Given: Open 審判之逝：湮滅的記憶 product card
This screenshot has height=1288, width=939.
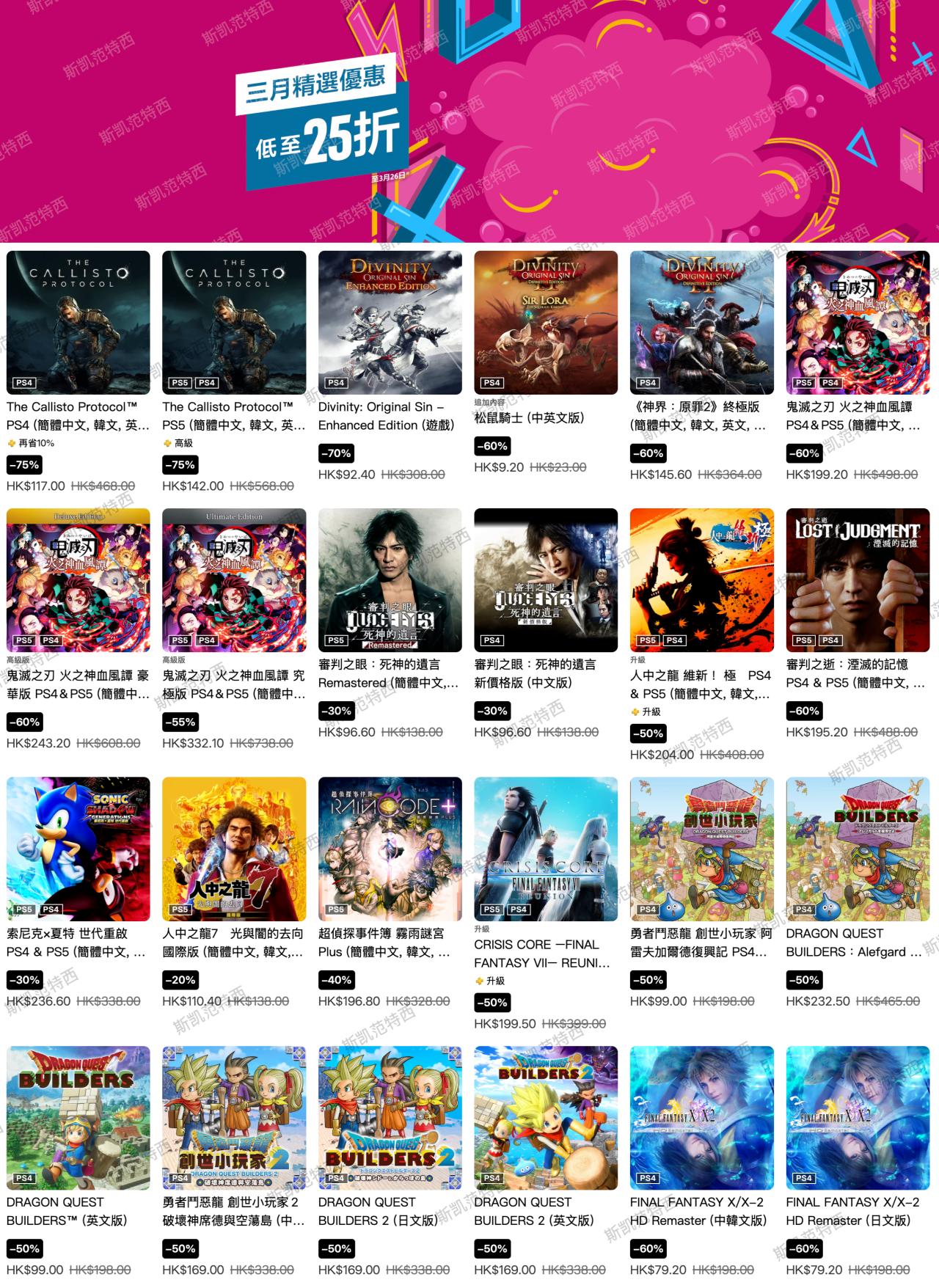Looking at the screenshot, I should [x=858, y=580].
